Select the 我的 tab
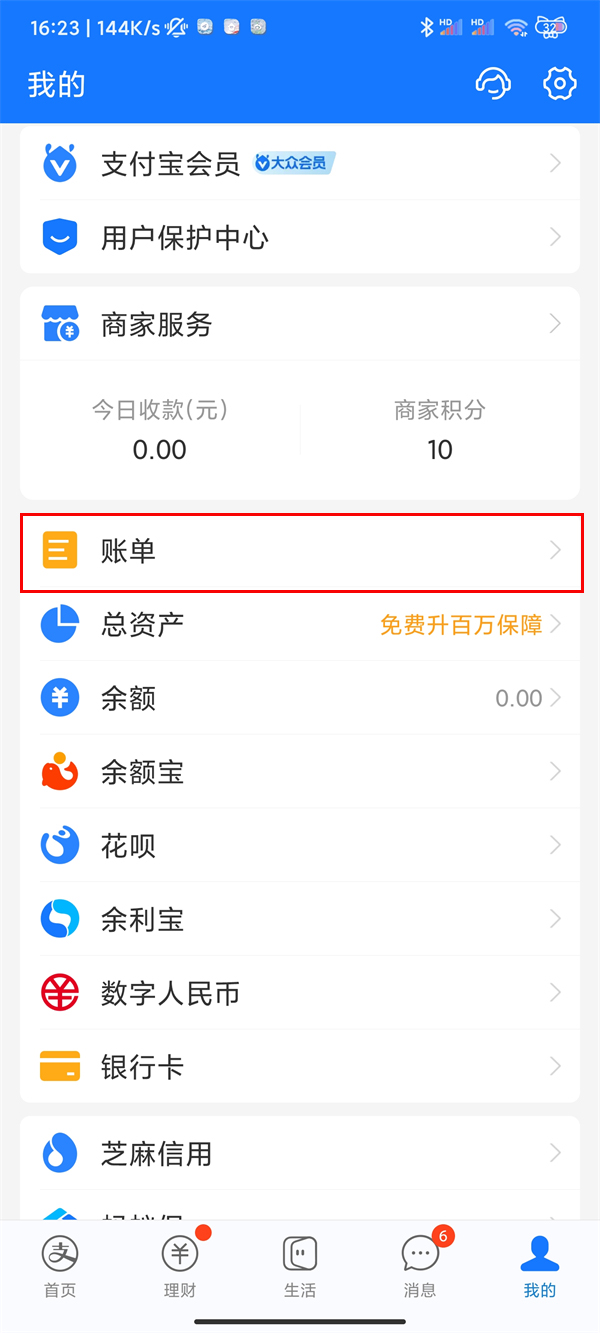The height and width of the screenshot is (1333, 600). [x=540, y=1266]
